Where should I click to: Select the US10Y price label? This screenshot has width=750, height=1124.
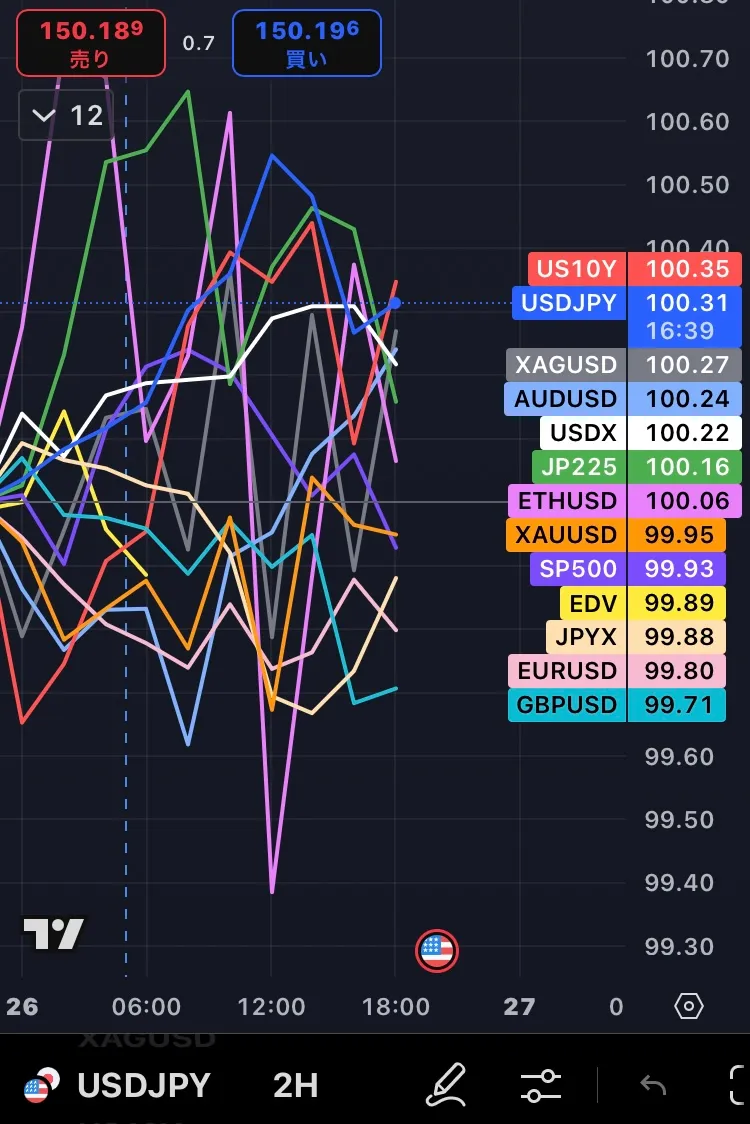[577, 269]
